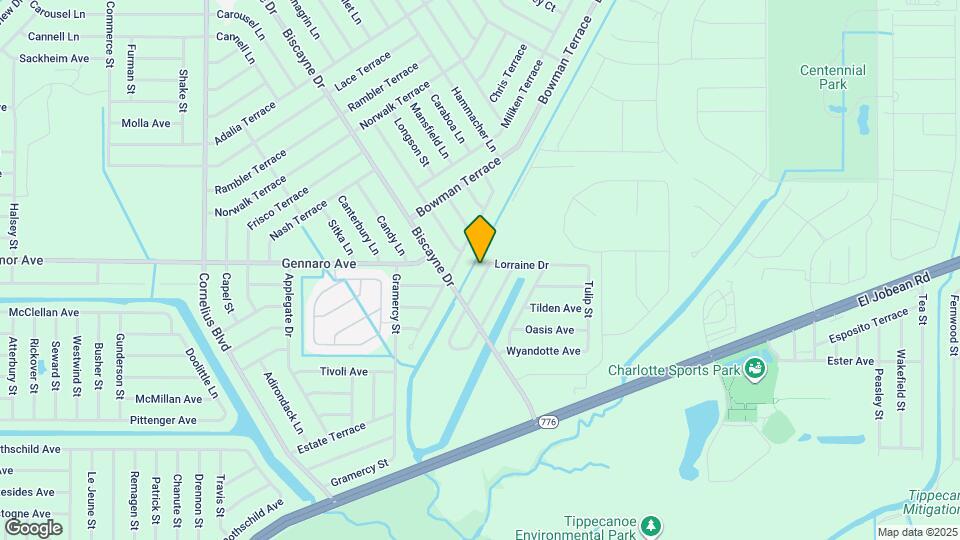Select the Tippecanoe Environmental Park pin
Screen dimensions: 960x540
pos(650,527)
